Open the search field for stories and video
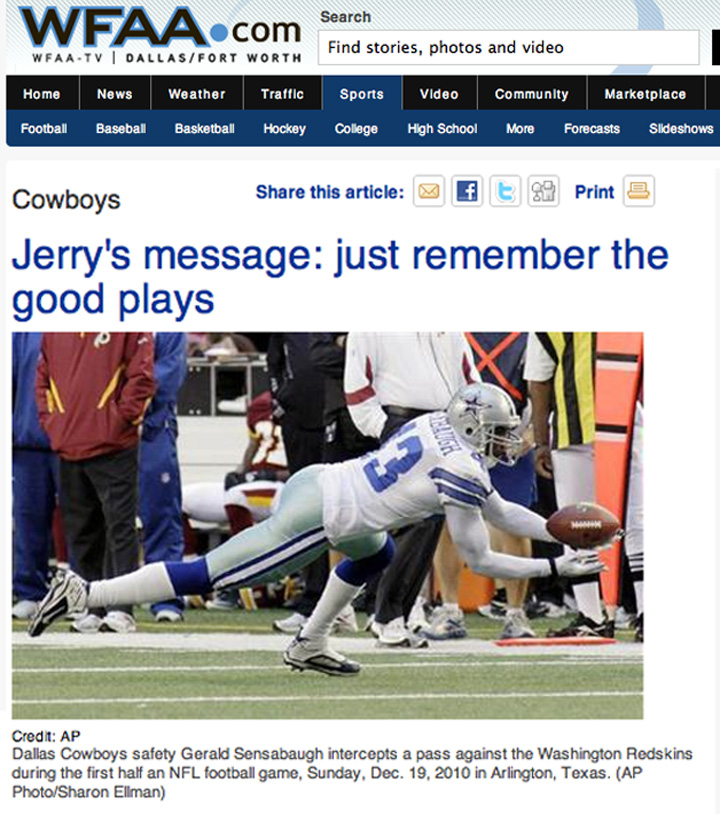720x814 pixels. coord(510,47)
